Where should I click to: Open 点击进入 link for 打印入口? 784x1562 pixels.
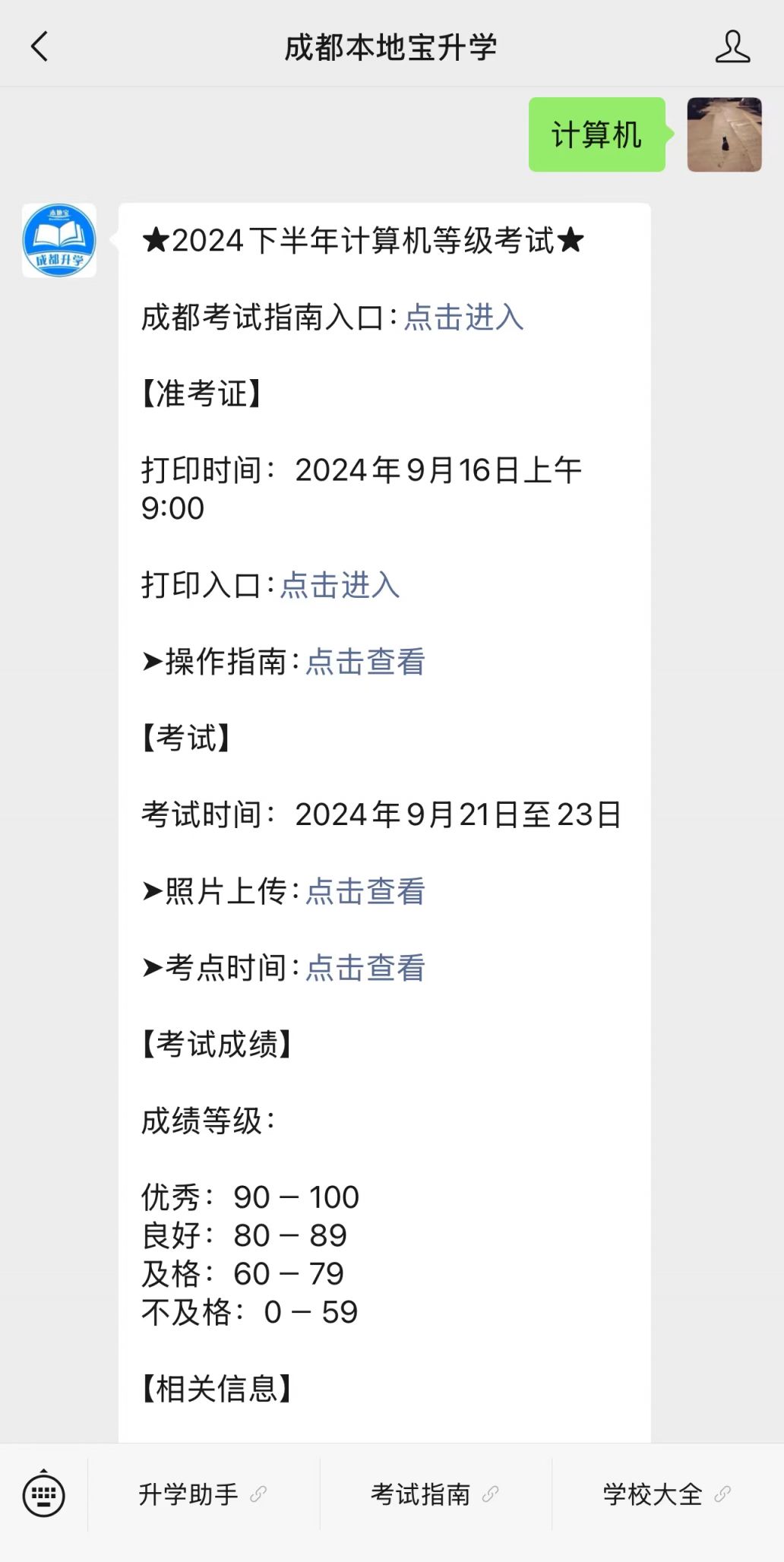pos(340,586)
